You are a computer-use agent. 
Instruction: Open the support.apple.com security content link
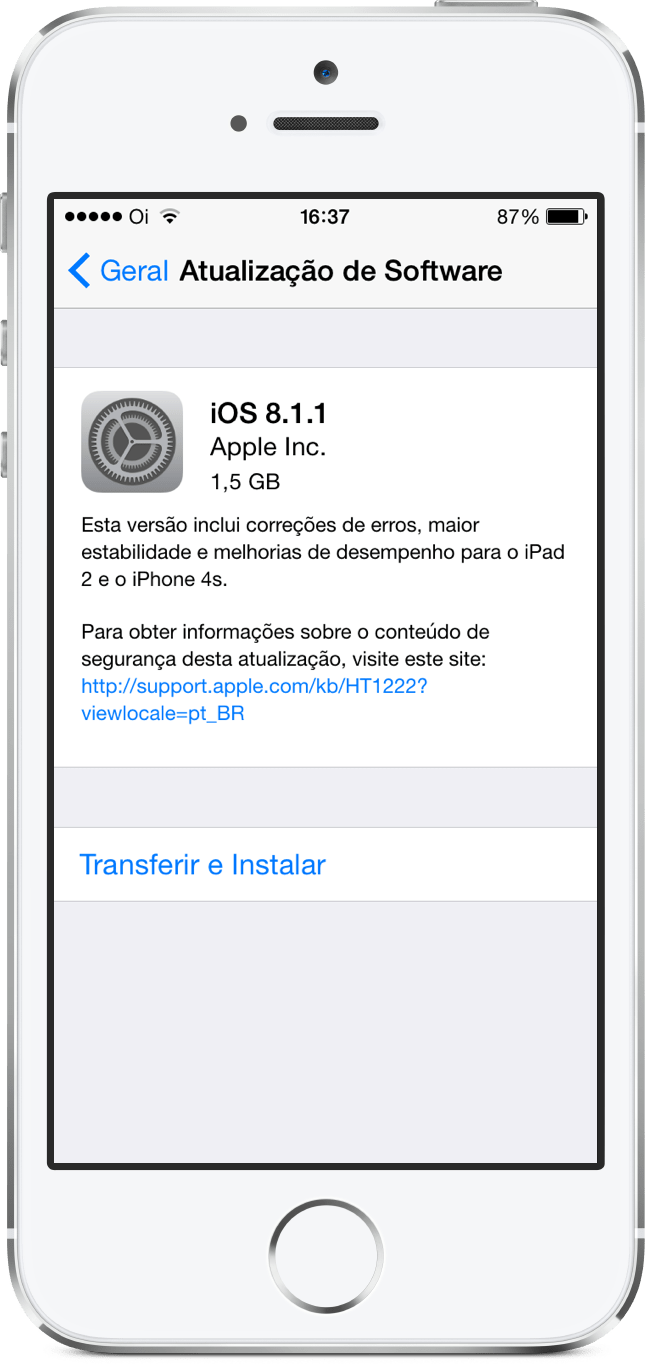click(x=254, y=700)
